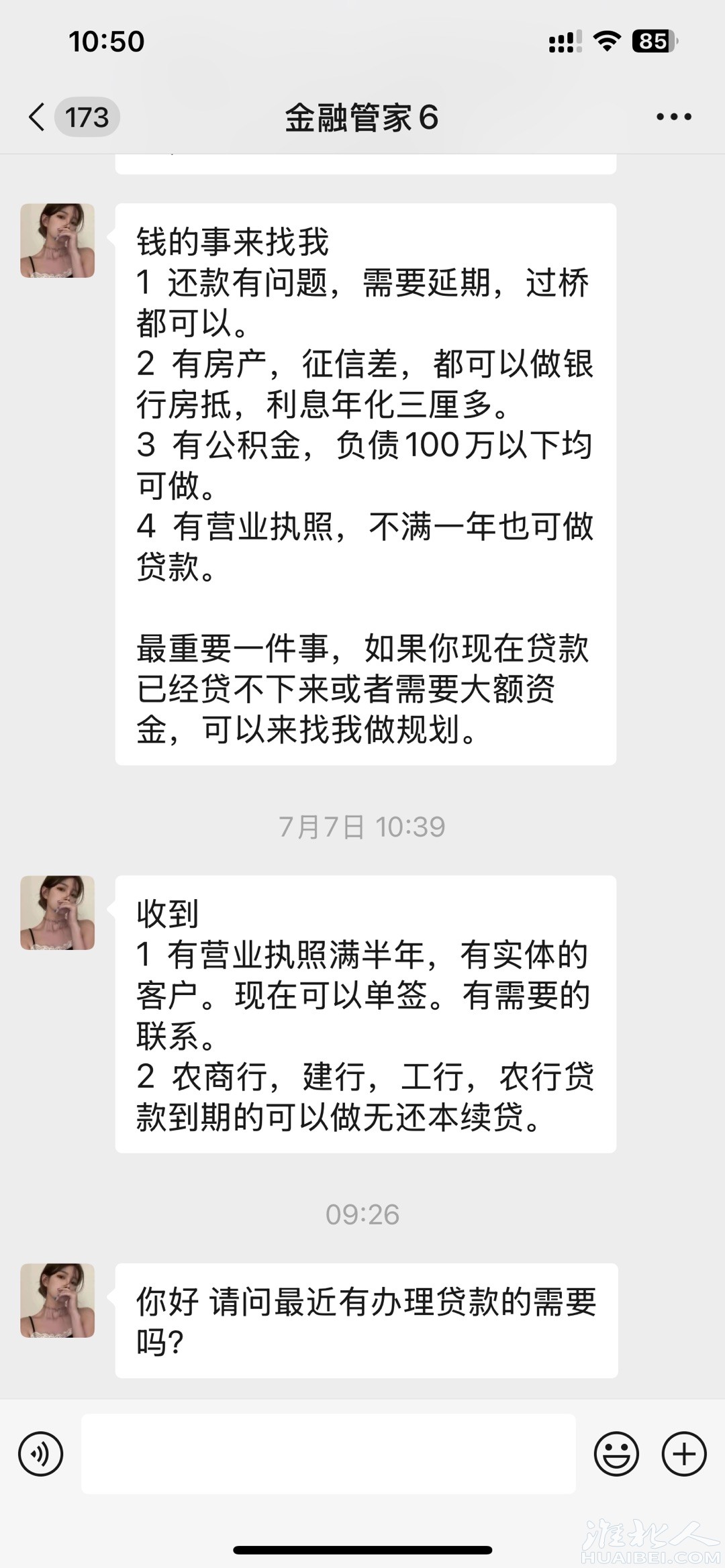Open sender's avatar beside 你好 message
The height and width of the screenshot is (1568, 725).
click(58, 1300)
